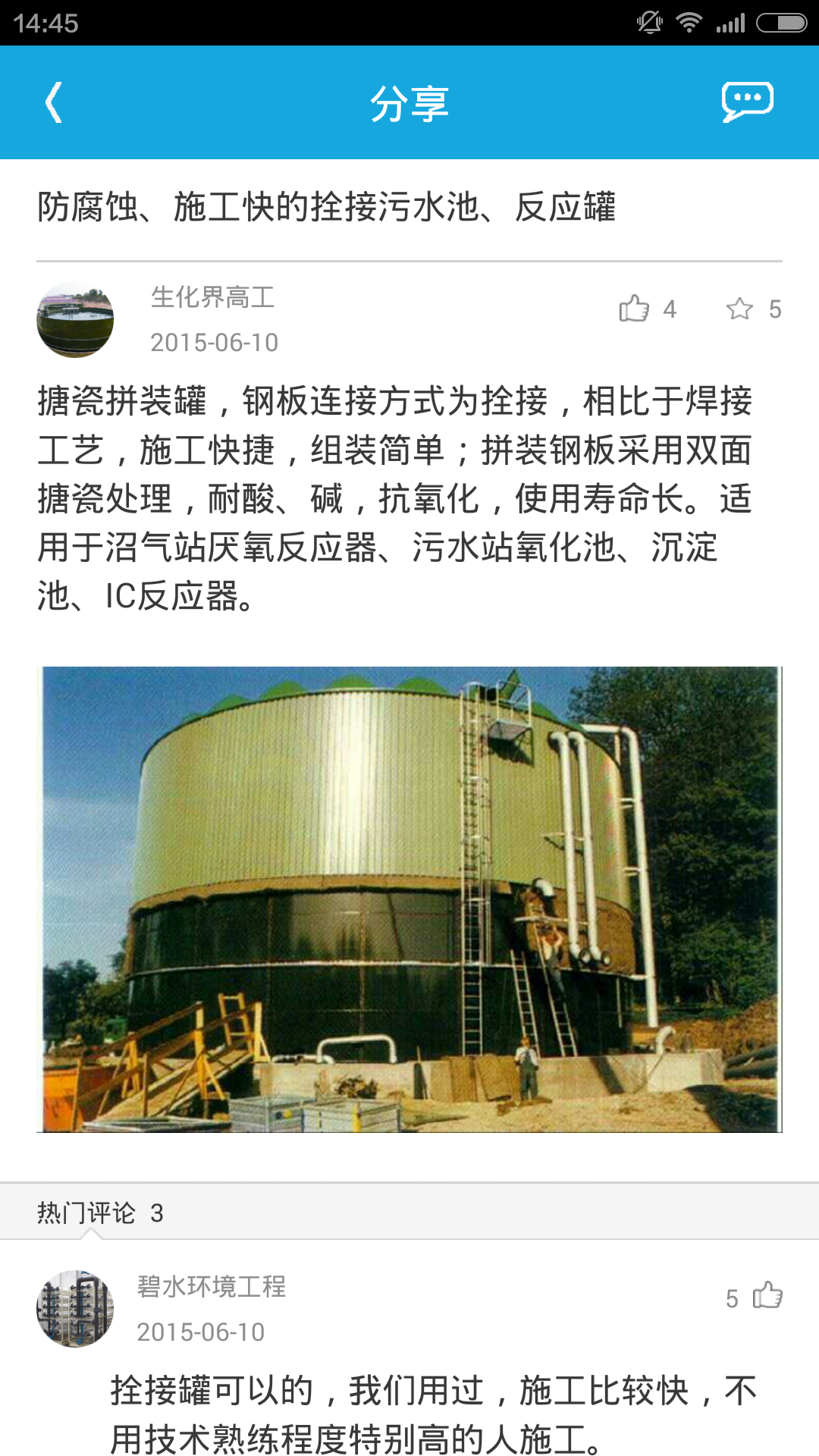Favorite this post with the star icon
Viewport: 819px width, 1456px height.
tap(739, 309)
